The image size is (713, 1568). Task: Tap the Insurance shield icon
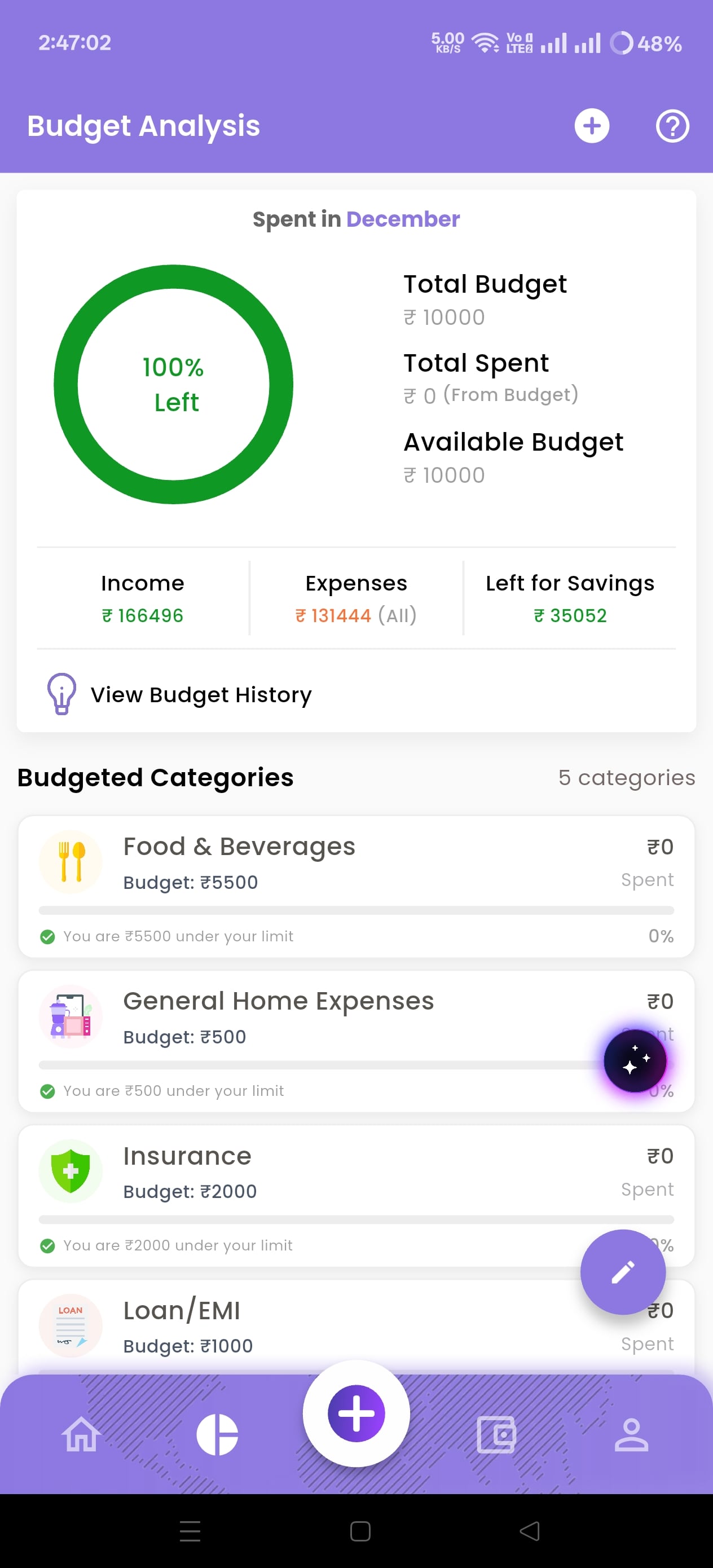coord(71,1170)
